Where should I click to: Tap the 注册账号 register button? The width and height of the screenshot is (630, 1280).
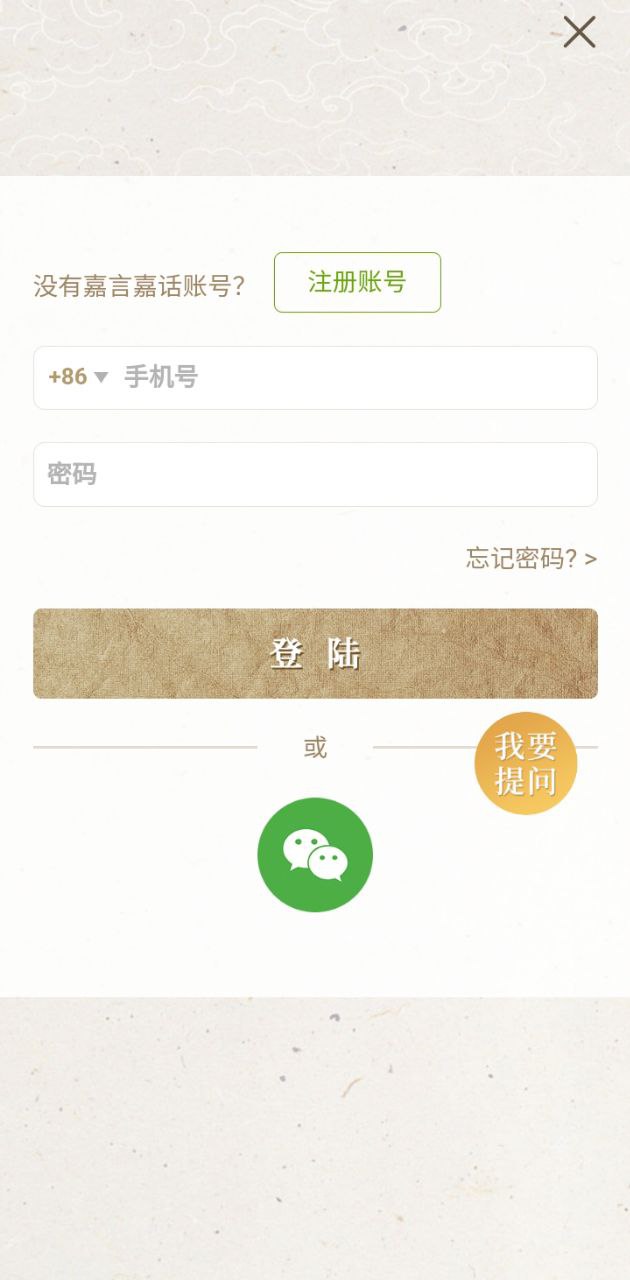[x=357, y=282]
